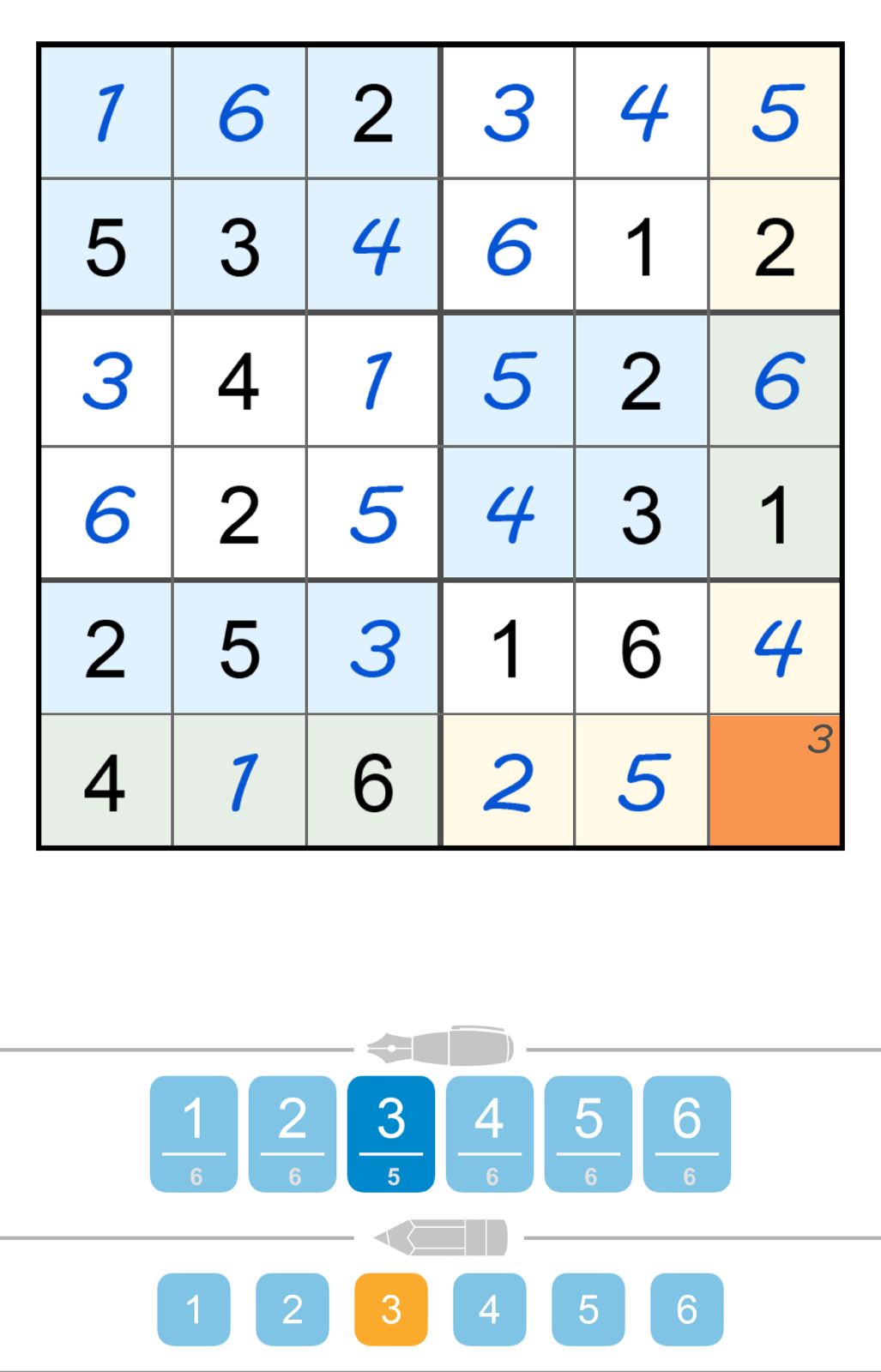Image resolution: width=881 pixels, height=1372 pixels.
Task: Enter pen number 1
Action: tap(193, 1133)
